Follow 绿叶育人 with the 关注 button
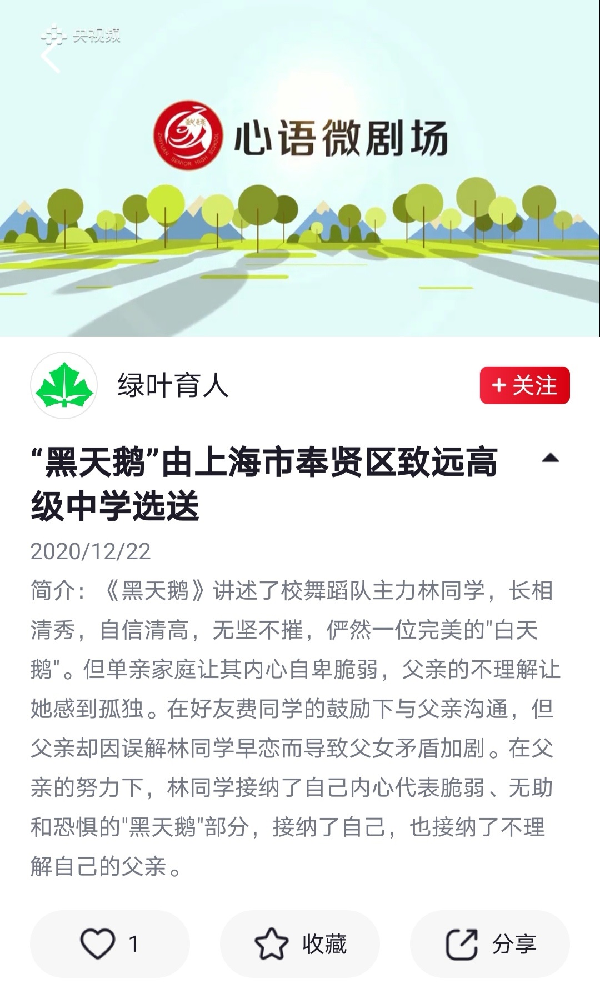The width and height of the screenshot is (600, 999). click(x=524, y=385)
